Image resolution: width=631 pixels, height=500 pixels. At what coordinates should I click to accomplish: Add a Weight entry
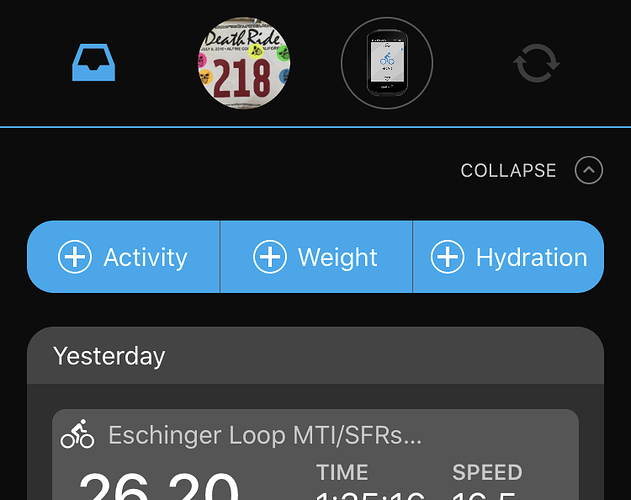[x=316, y=257]
